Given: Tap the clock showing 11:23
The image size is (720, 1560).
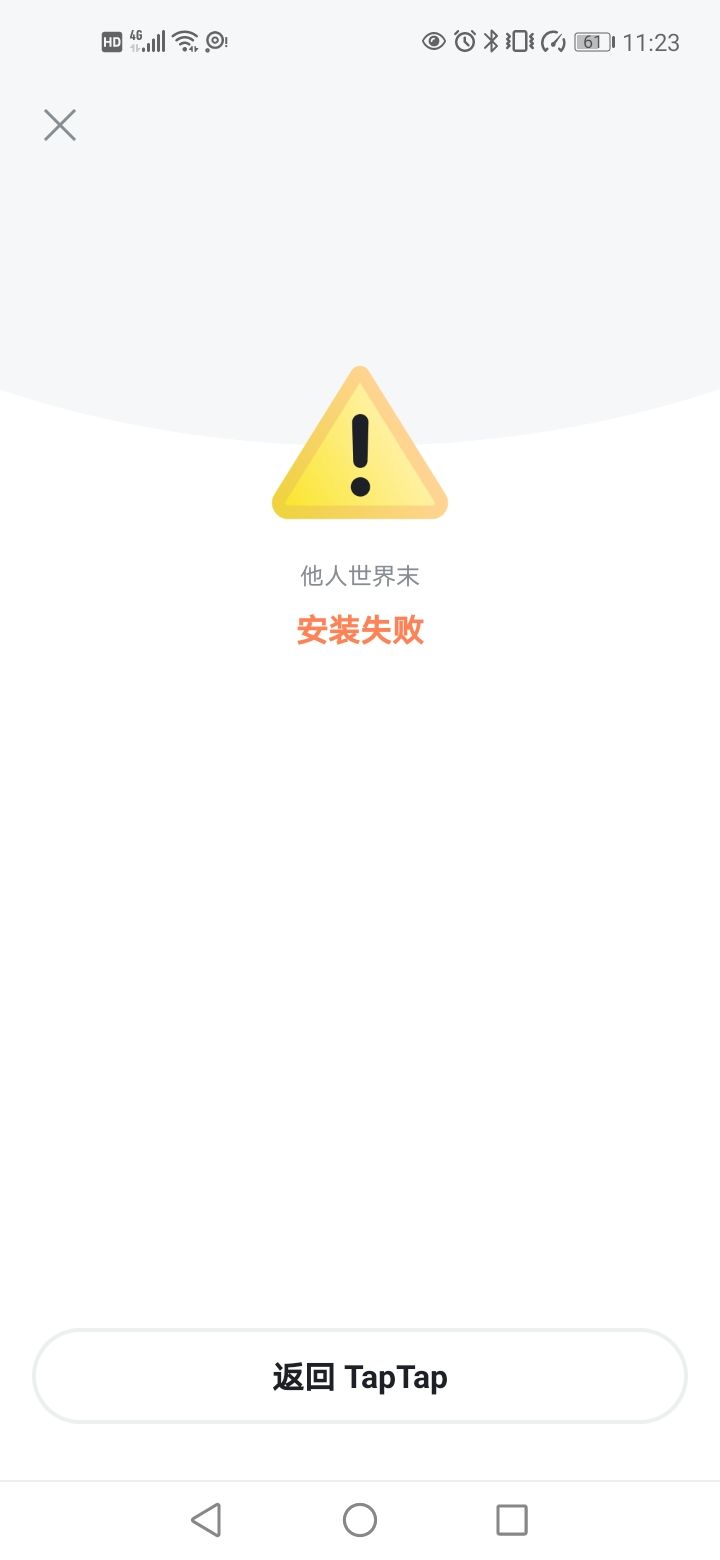Looking at the screenshot, I should [651, 41].
